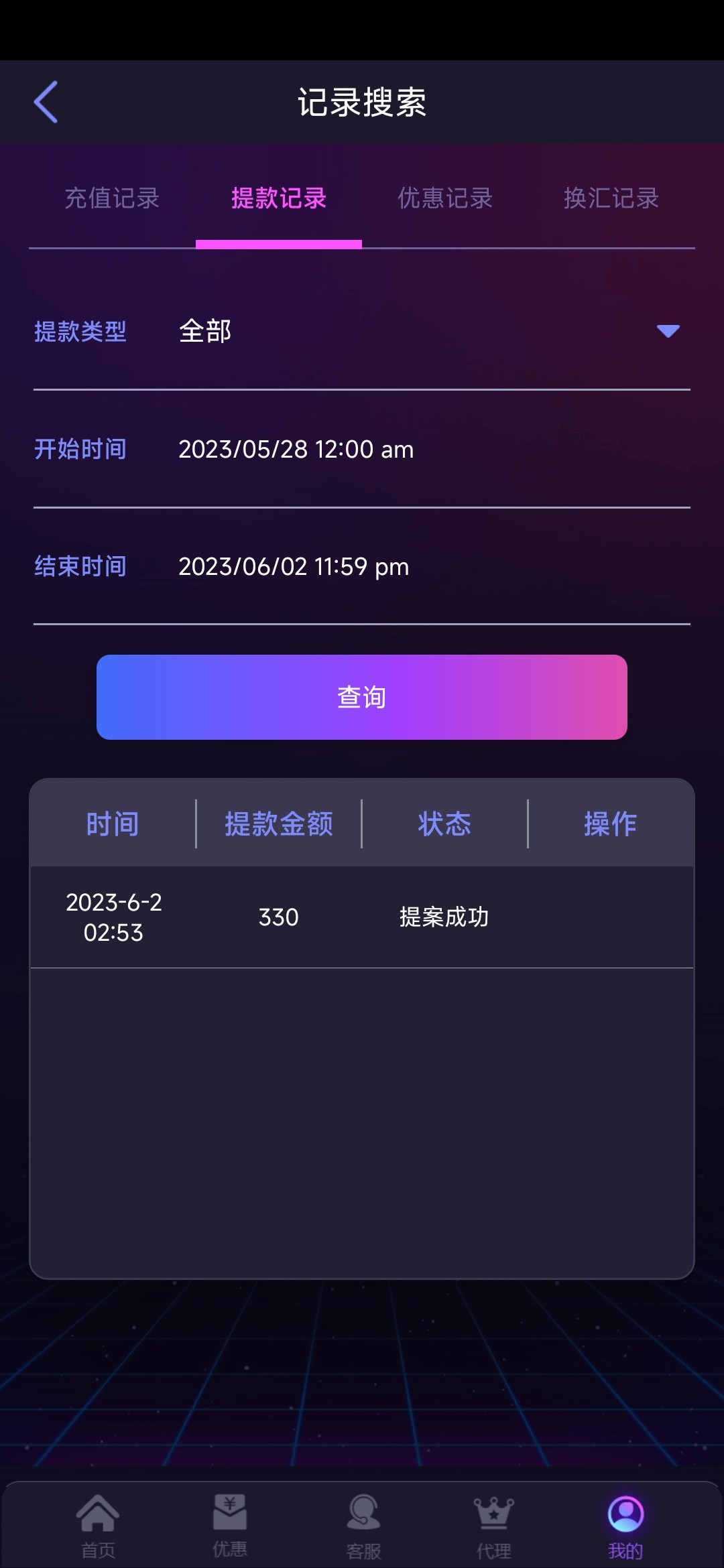Tap the 查询 button
The height and width of the screenshot is (1568, 724).
(x=361, y=697)
